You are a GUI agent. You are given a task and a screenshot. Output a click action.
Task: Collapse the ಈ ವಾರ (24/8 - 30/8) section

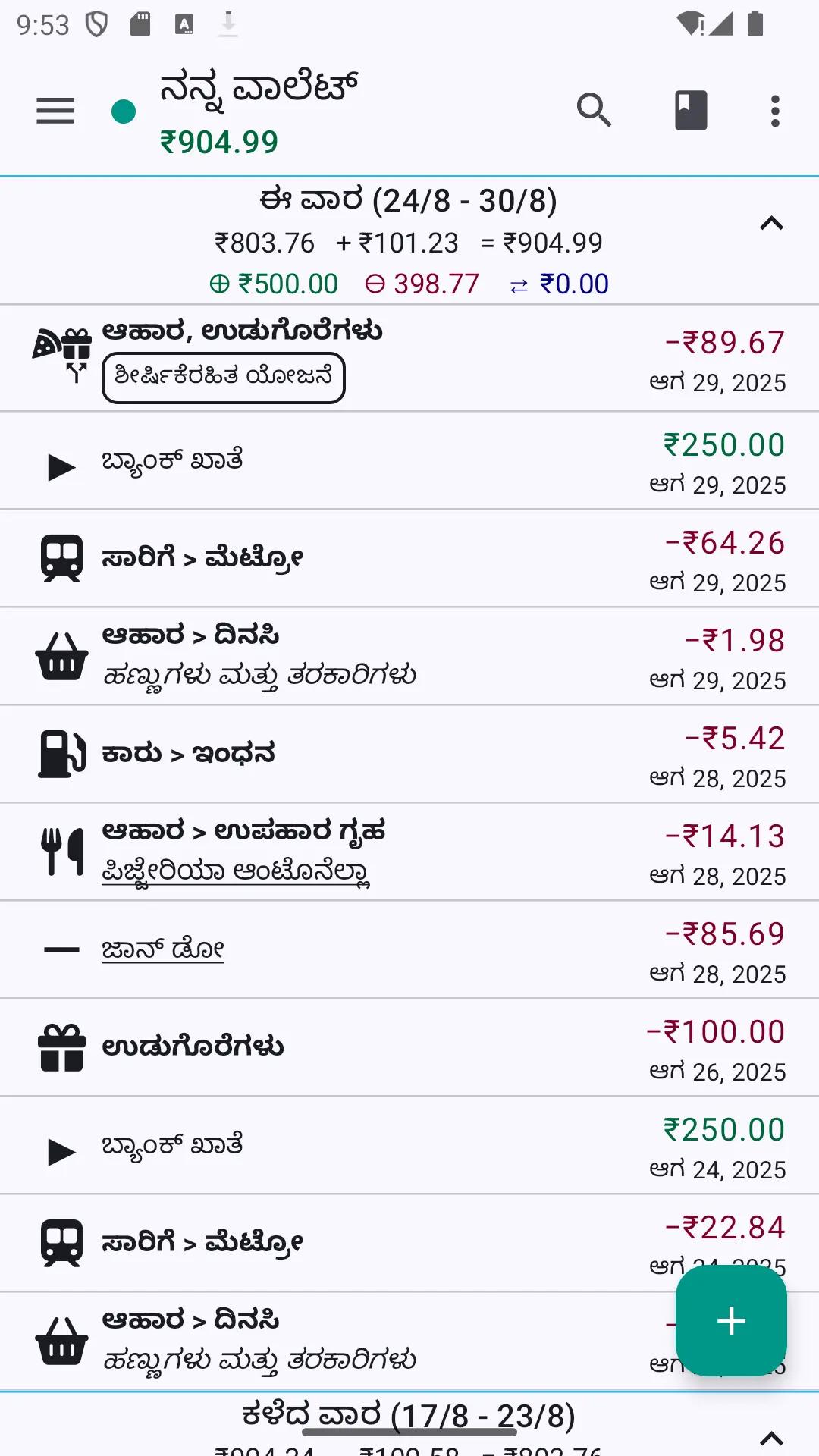[x=771, y=224]
